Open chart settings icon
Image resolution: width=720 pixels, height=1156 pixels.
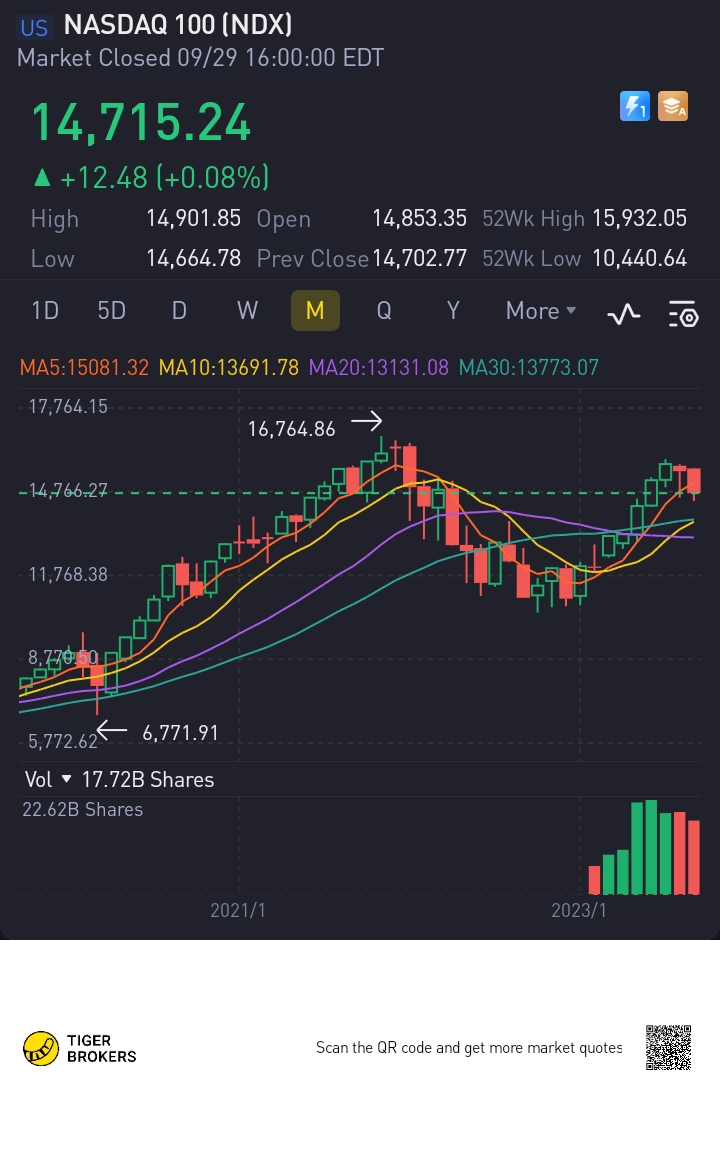tap(683, 314)
